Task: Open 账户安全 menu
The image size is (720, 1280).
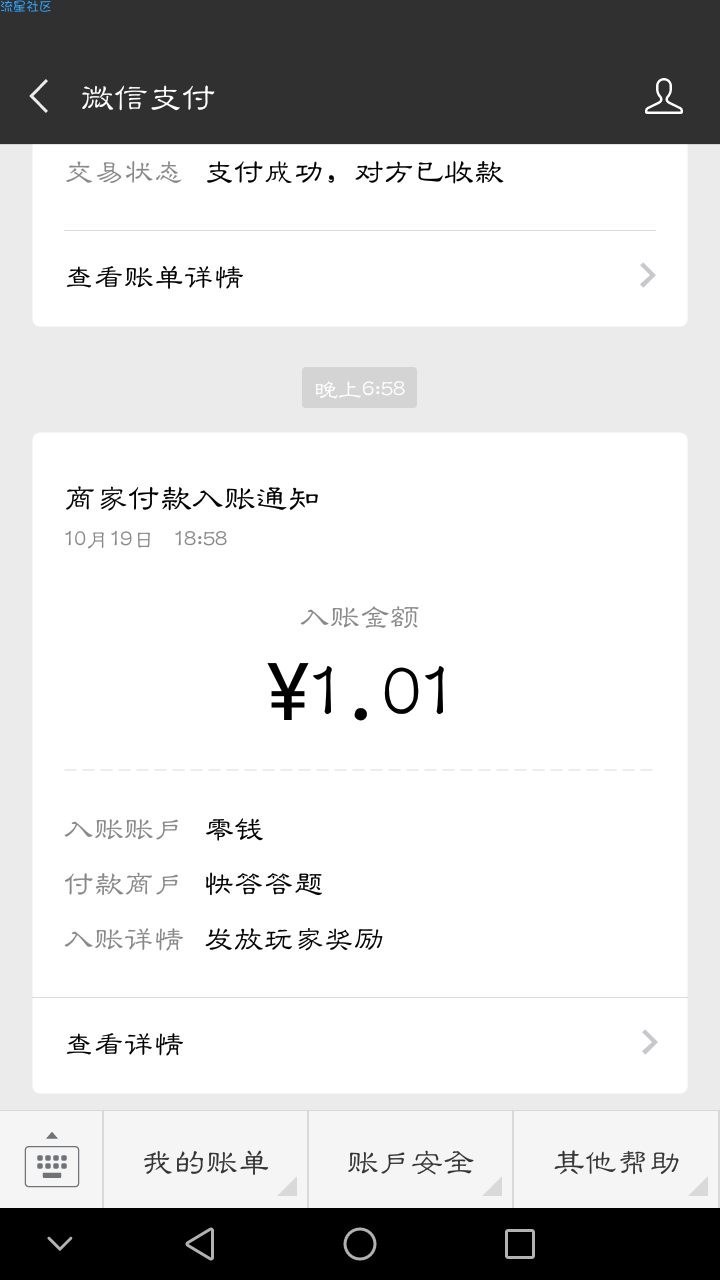Action: click(x=411, y=1160)
